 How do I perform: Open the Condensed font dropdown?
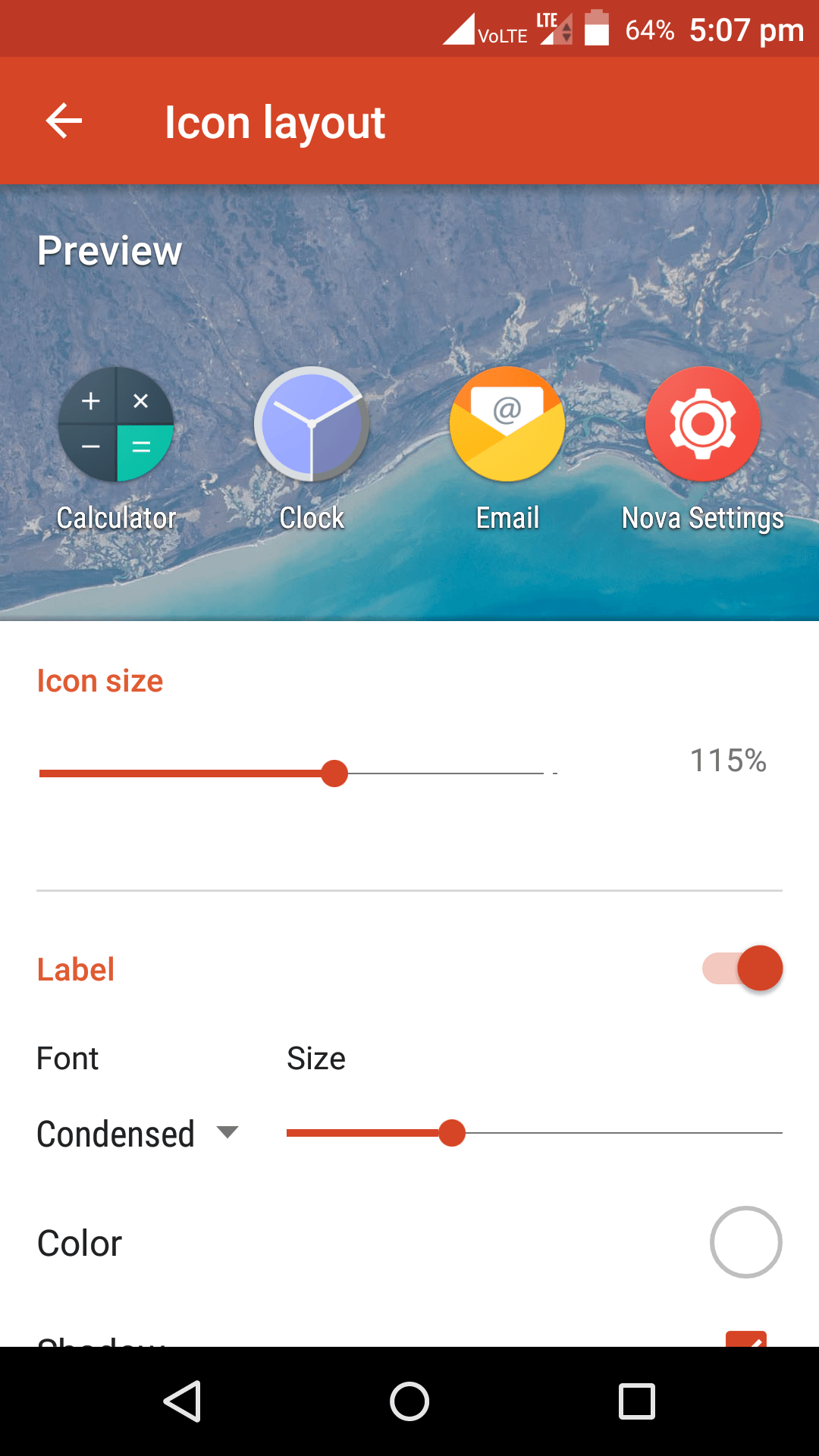click(138, 1134)
